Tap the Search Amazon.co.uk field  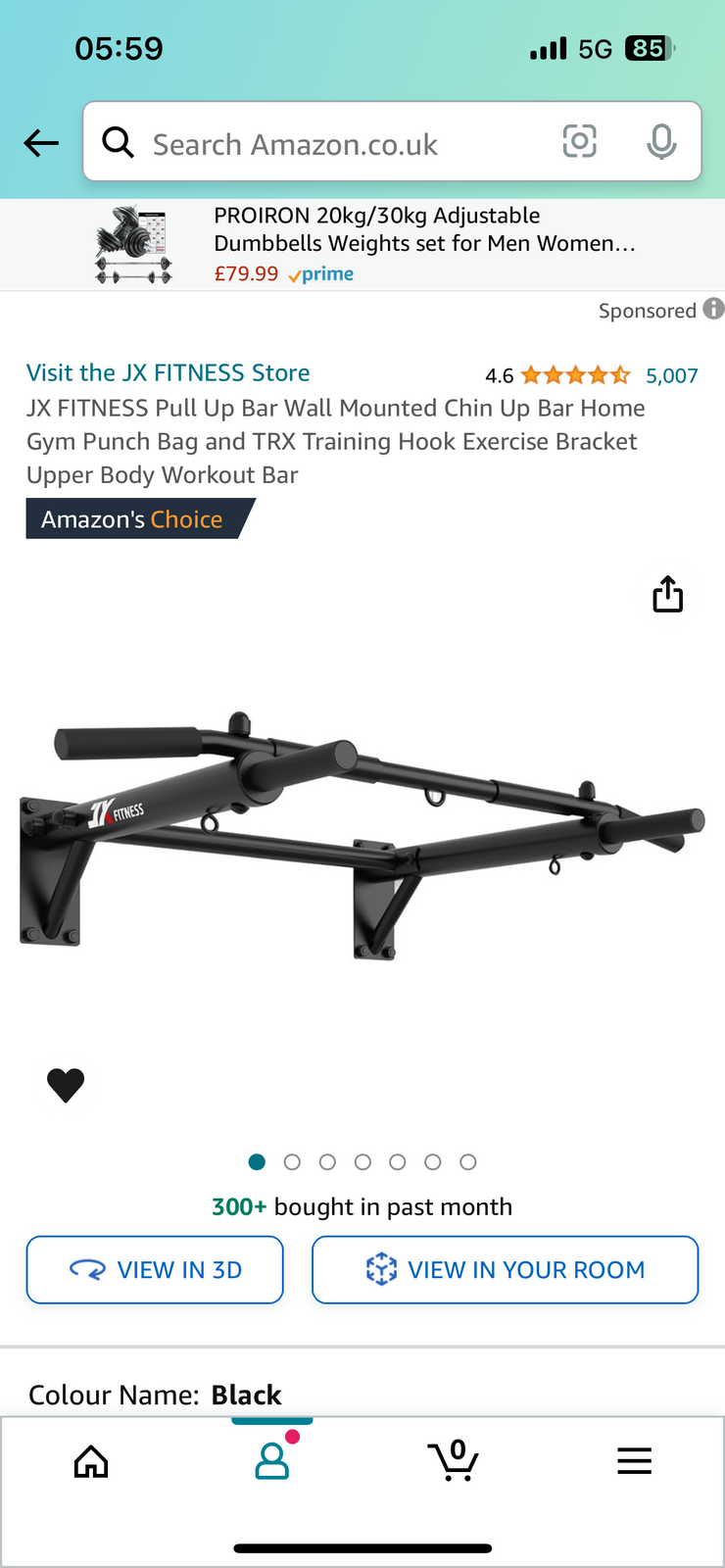[x=333, y=144]
